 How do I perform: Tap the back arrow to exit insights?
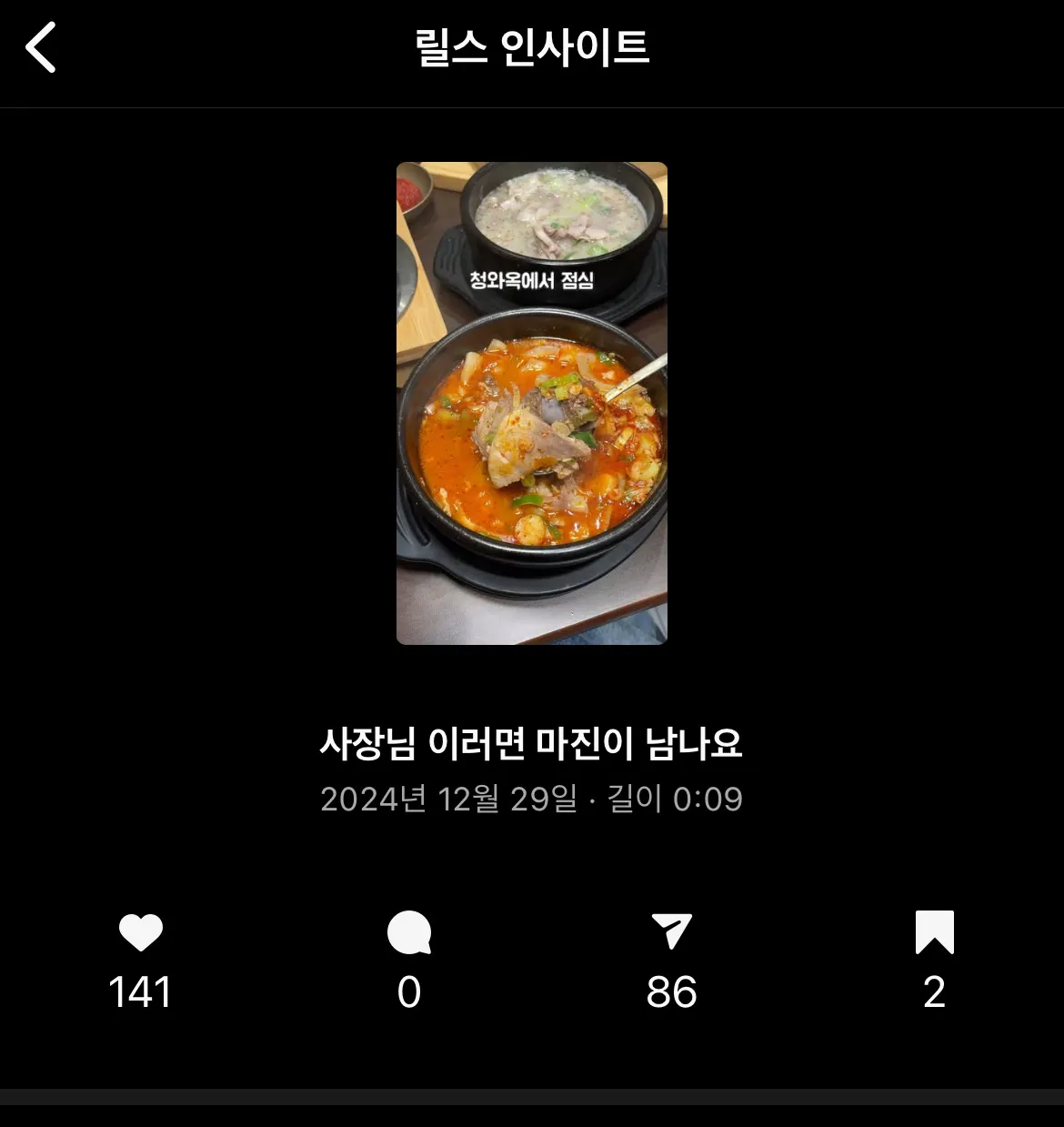[41, 50]
